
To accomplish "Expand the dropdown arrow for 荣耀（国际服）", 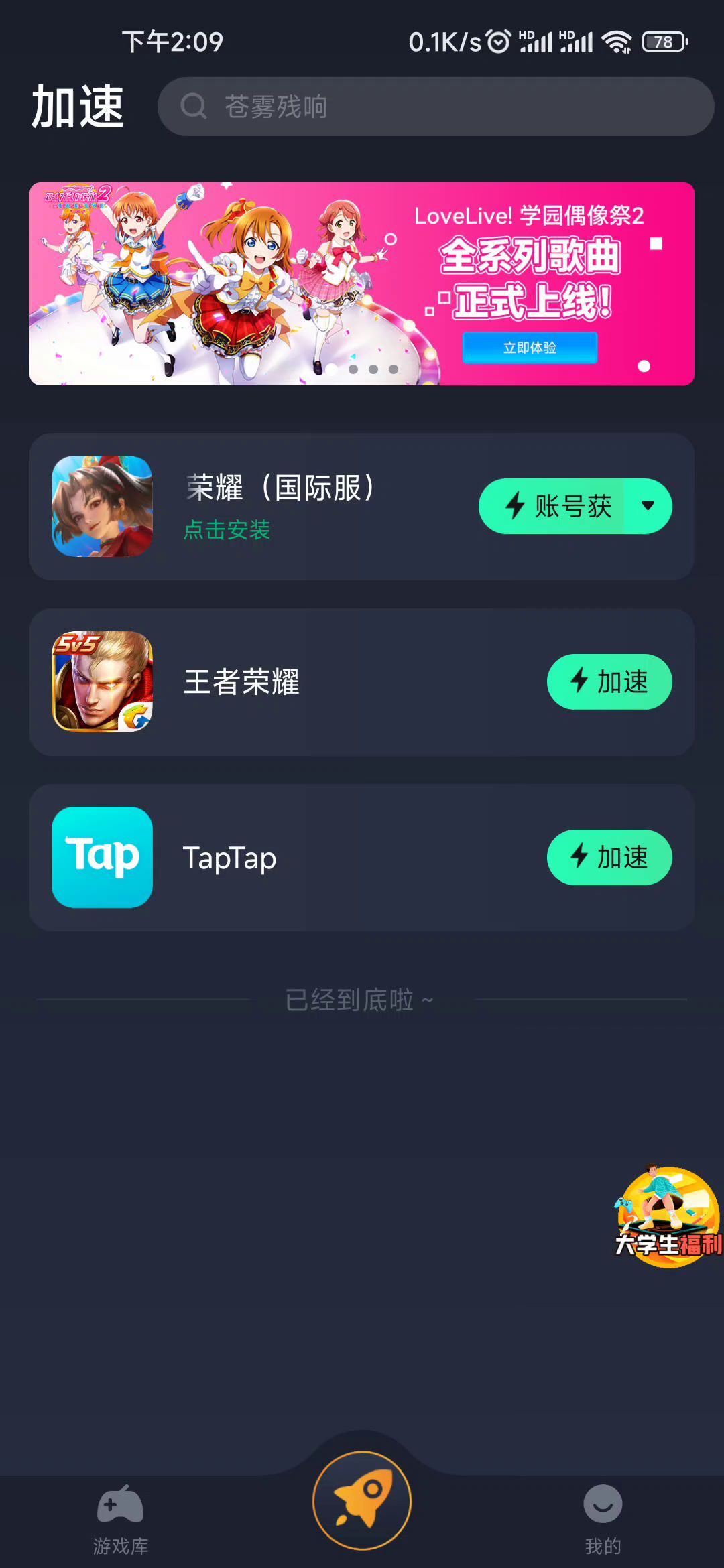I will (648, 507).
